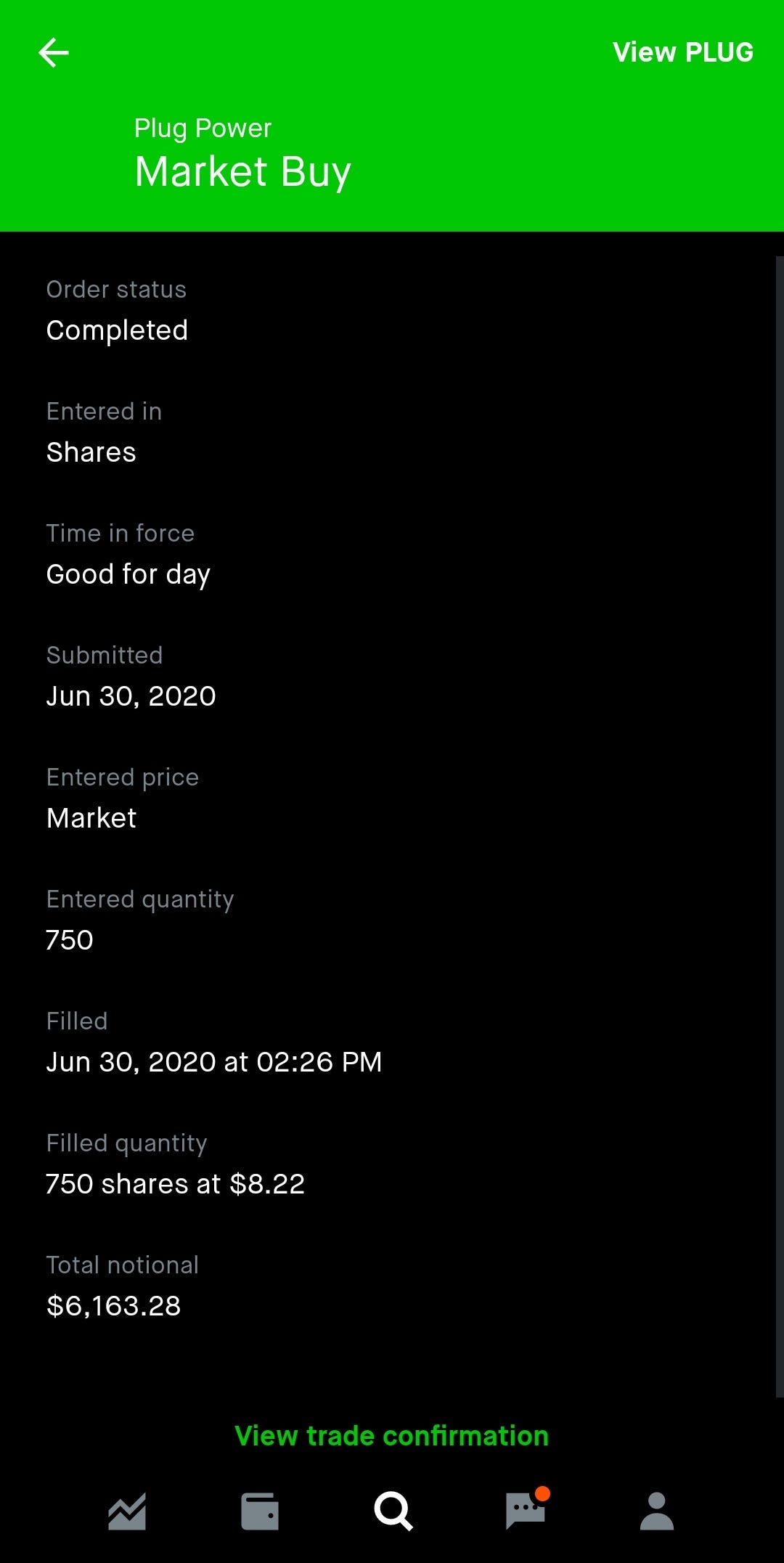Viewport: 784px width, 1563px height.
Task: Go to the profile tab
Action: 657,1511
